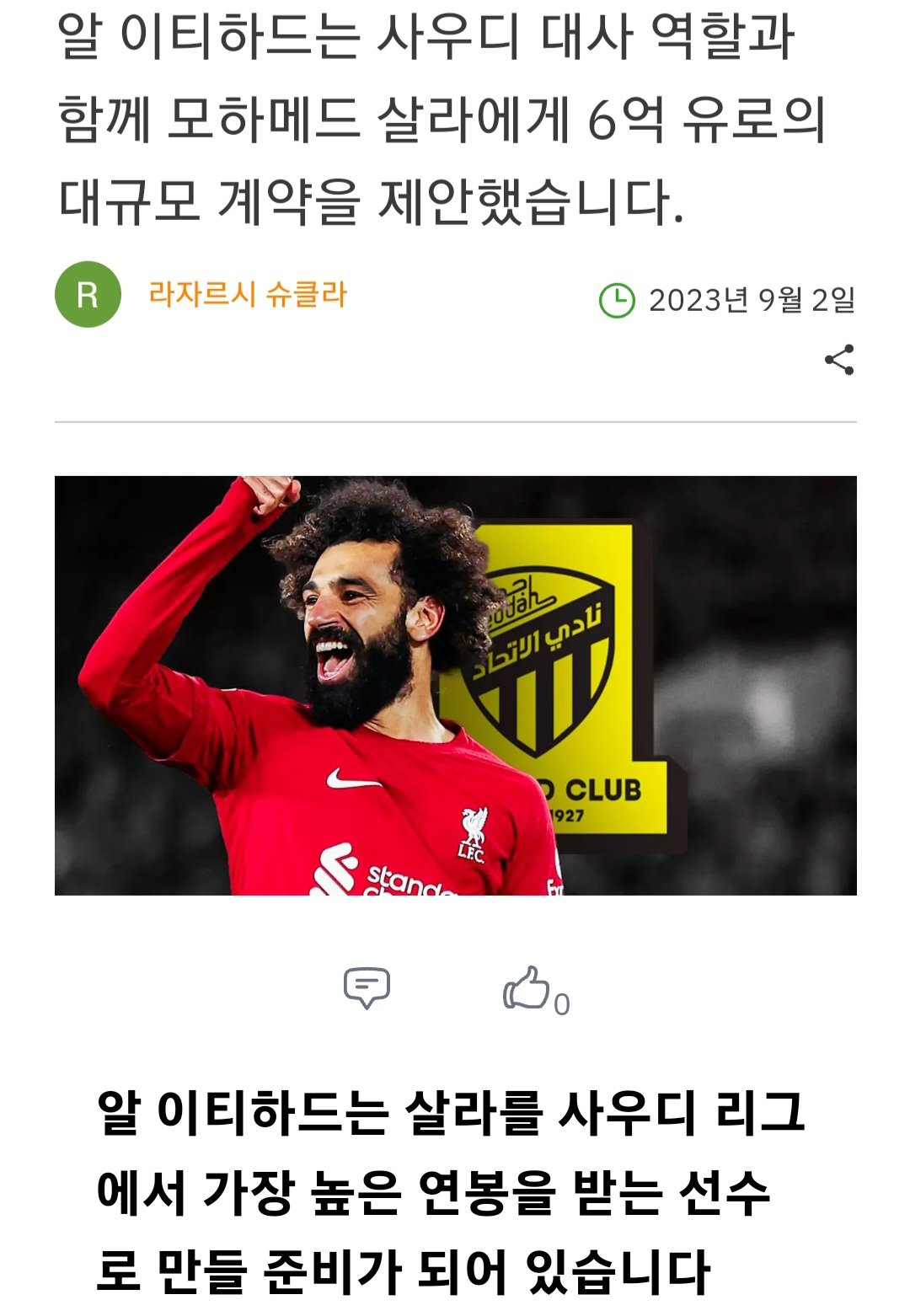Share this article
The width and height of the screenshot is (910, 1316).
click(839, 360)
